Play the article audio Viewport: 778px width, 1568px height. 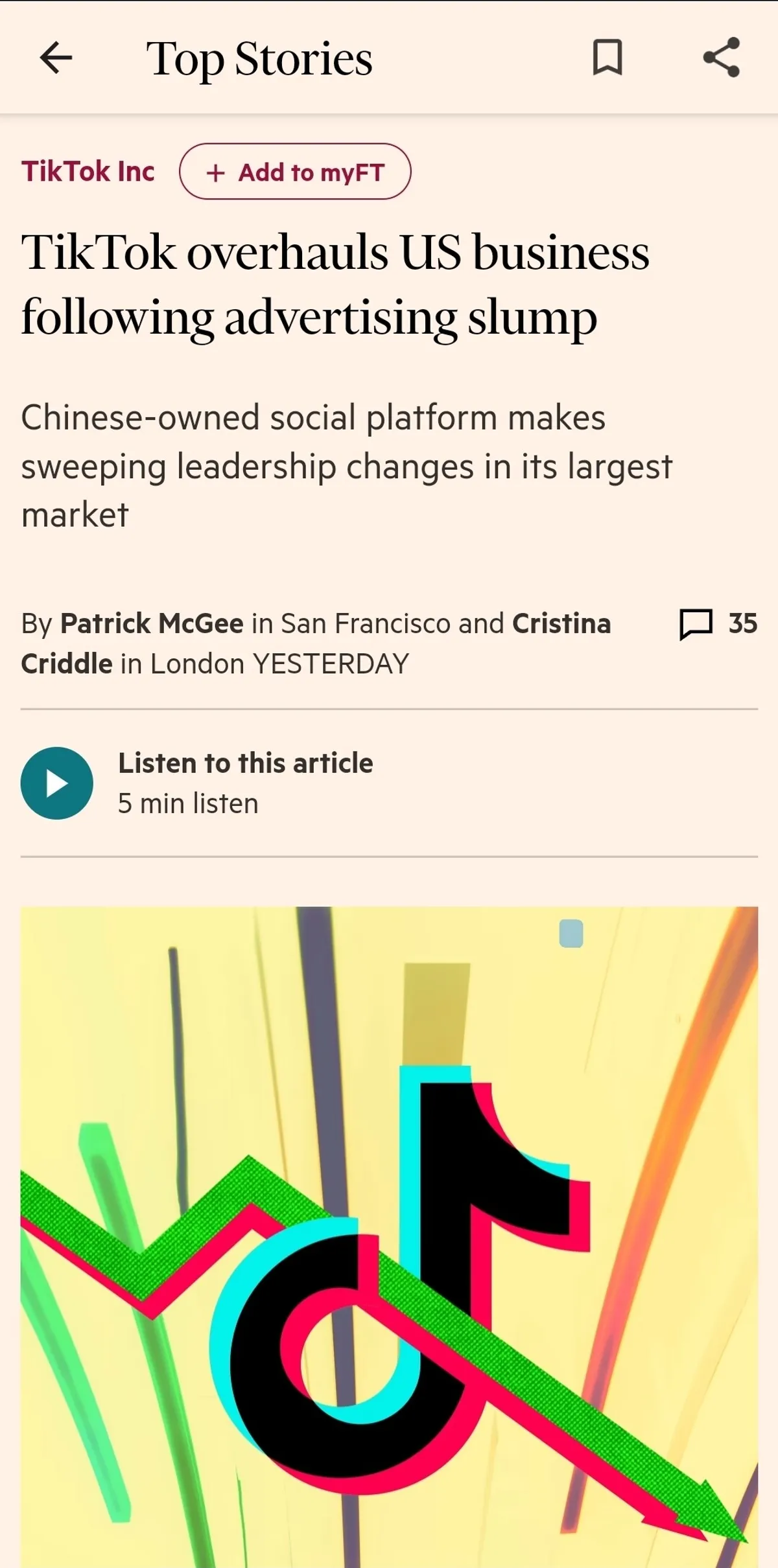tap(57, 783)
